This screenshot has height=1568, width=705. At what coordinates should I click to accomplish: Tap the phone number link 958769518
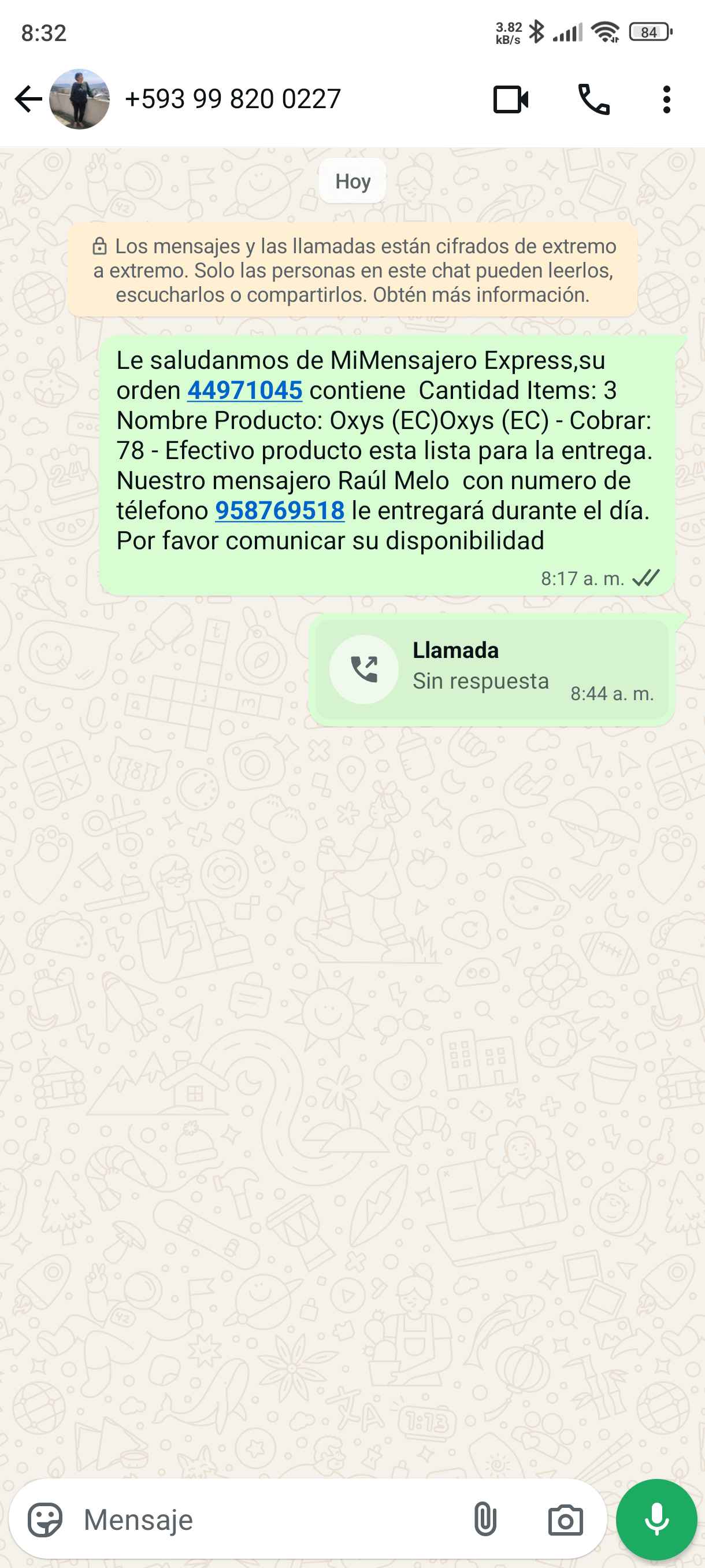pyautogui.click(x=280, y=511)
